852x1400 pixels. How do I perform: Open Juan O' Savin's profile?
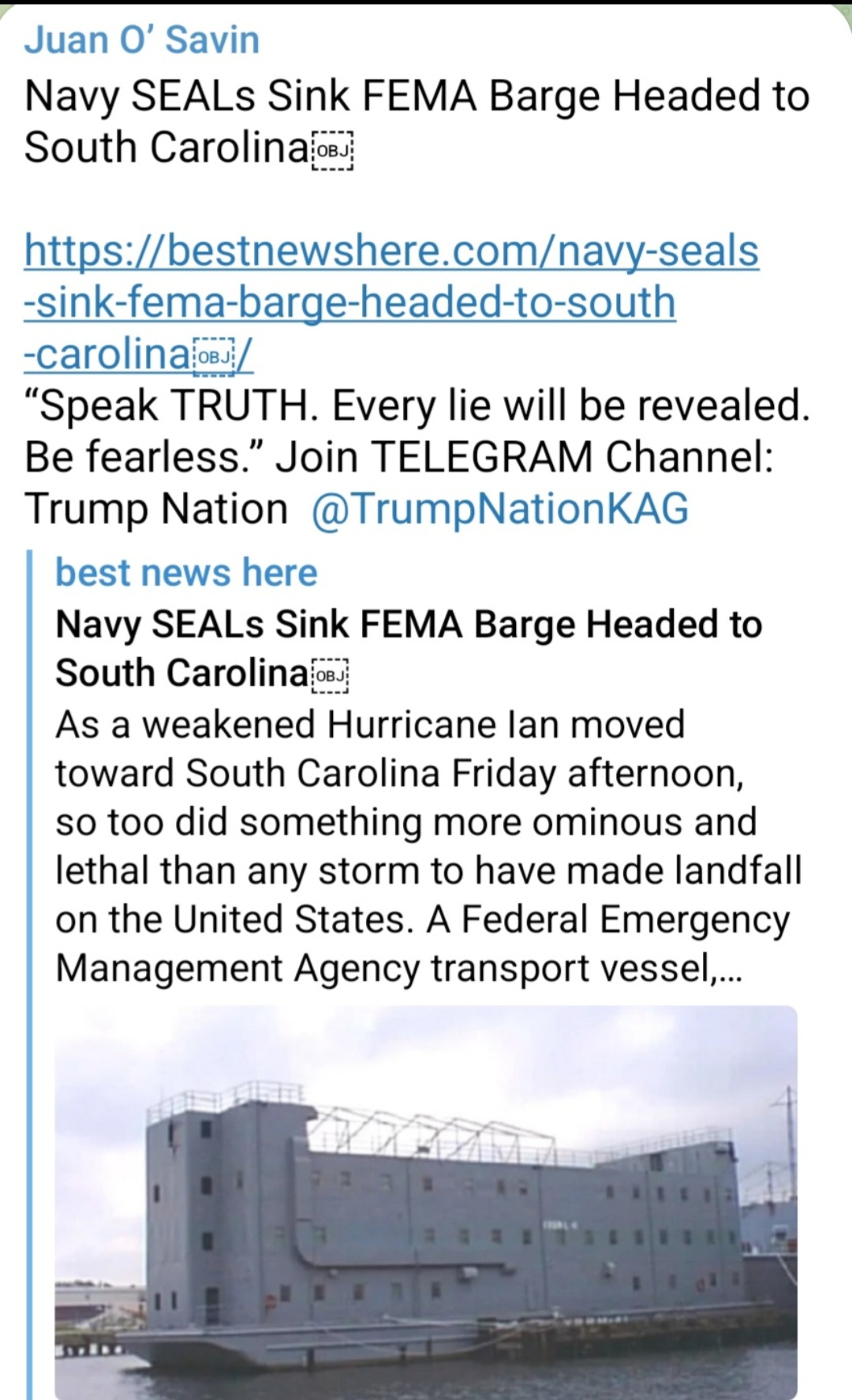[142, 39]
